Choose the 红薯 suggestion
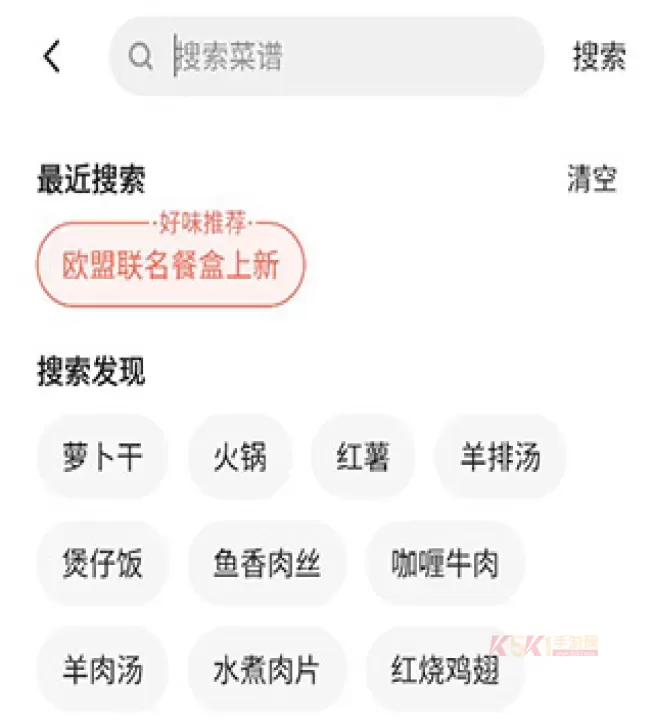This screenshot has width=654, height=720. [363, 458]
